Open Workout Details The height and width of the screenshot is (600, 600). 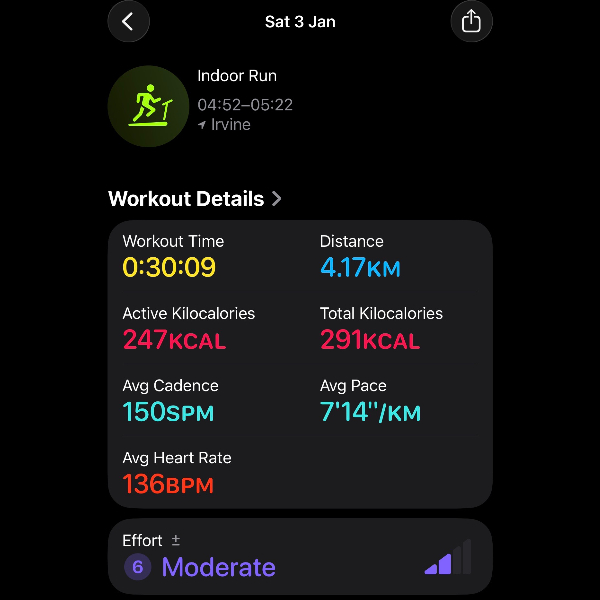click(x=195, y=198)
